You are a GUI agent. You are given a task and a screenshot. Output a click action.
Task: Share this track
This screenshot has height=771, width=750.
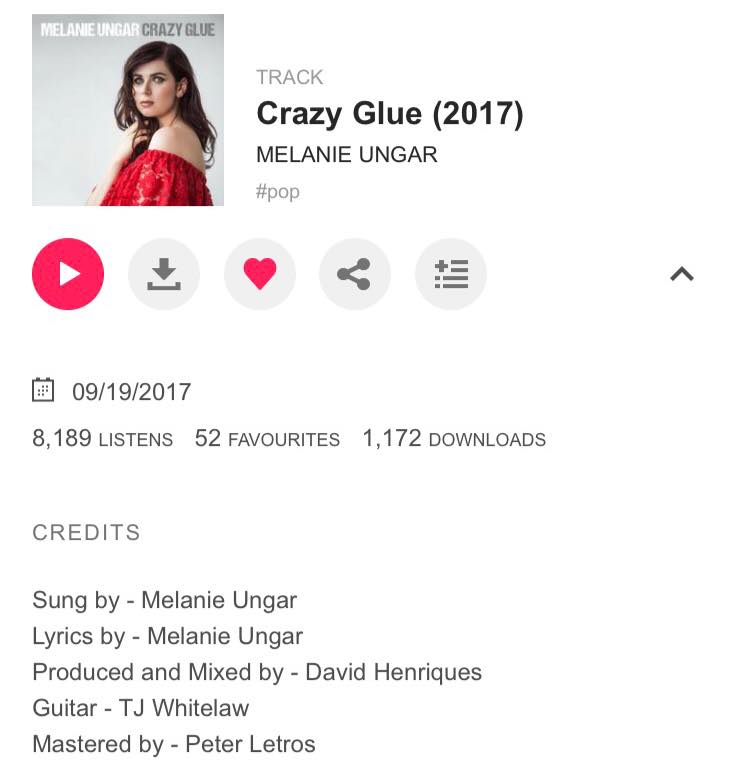[x=355, y=274]
